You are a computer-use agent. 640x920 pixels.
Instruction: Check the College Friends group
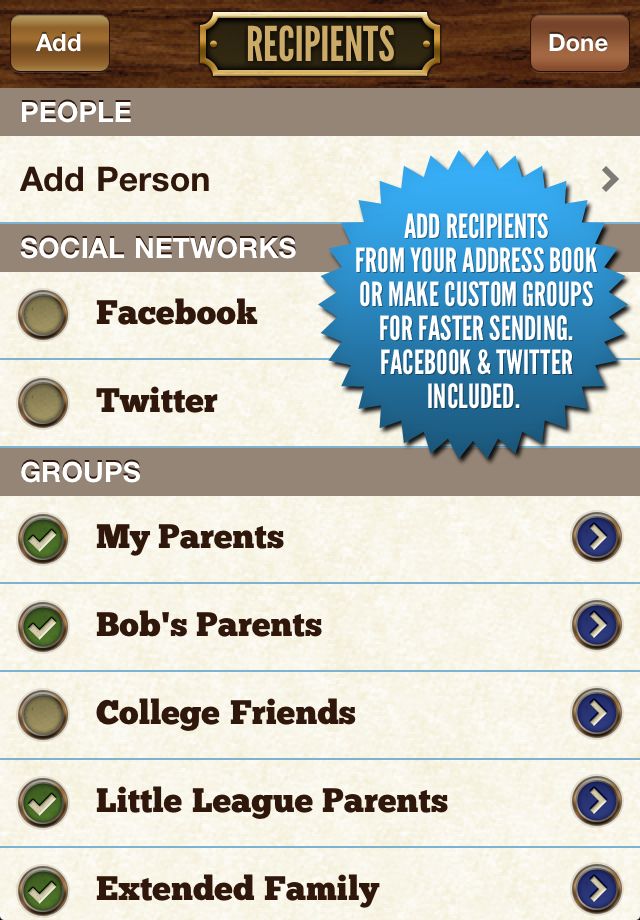tap(43, 715)
